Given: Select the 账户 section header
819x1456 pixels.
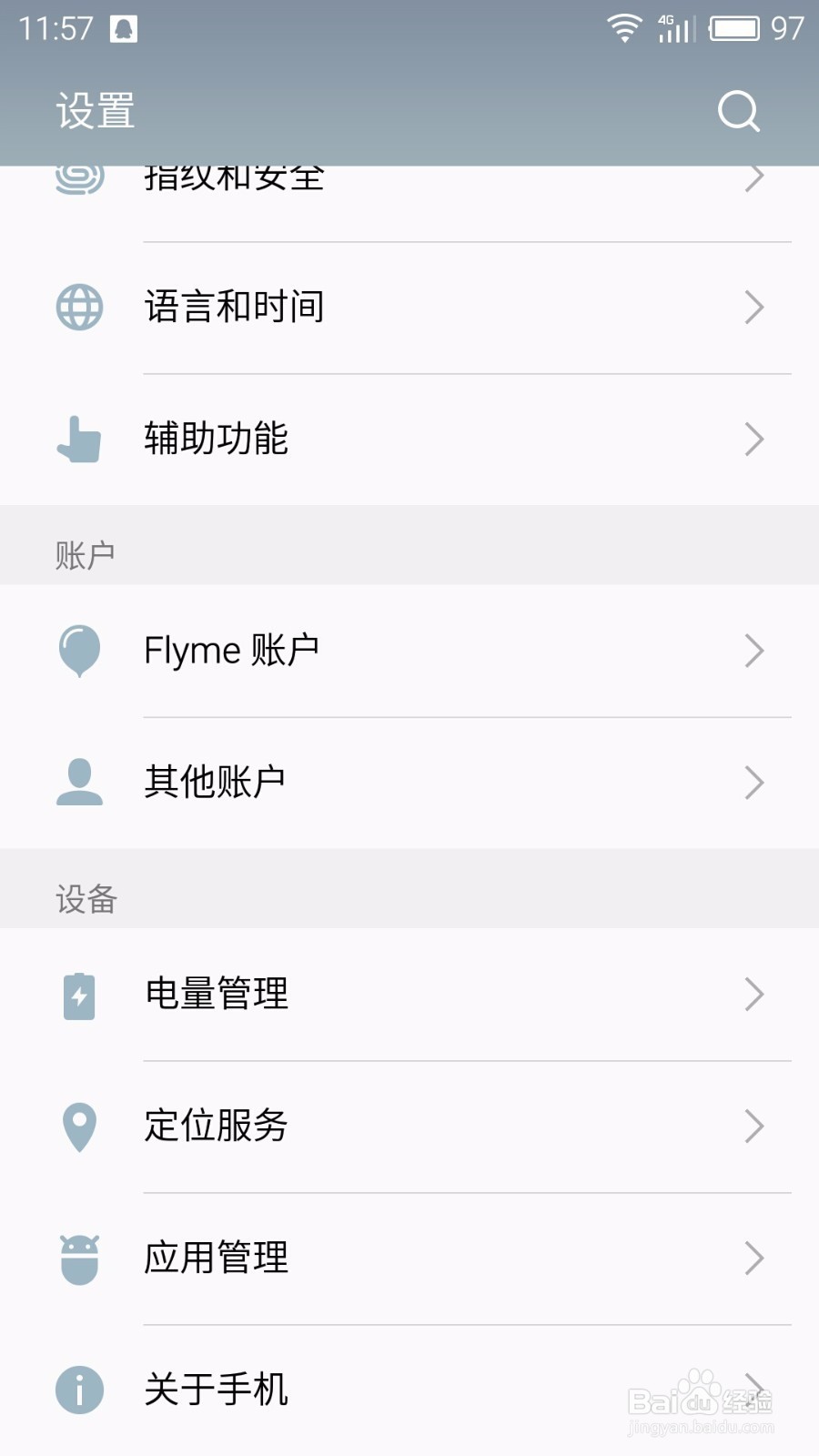Looking at the screenshot, I should point(85,551).
